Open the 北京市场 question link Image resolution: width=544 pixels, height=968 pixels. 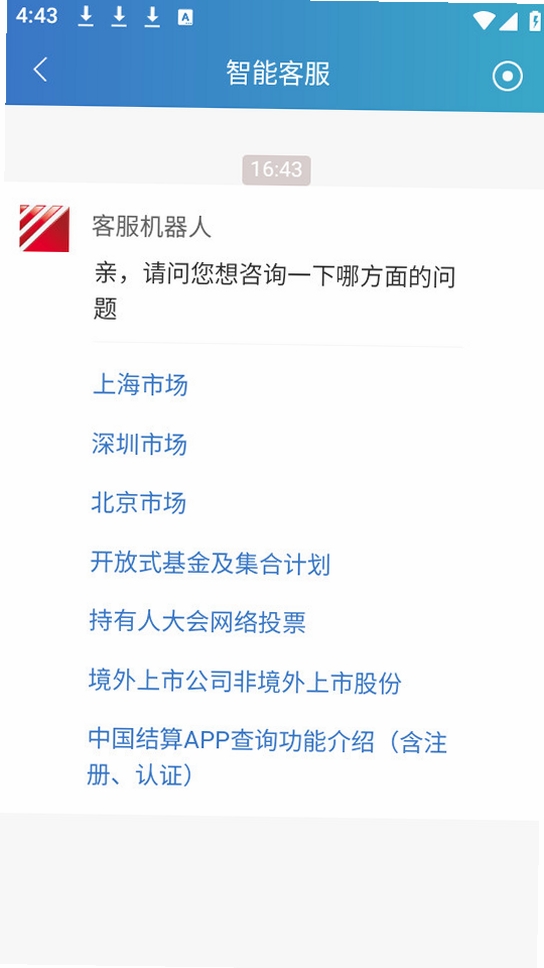tap(138, 503)
